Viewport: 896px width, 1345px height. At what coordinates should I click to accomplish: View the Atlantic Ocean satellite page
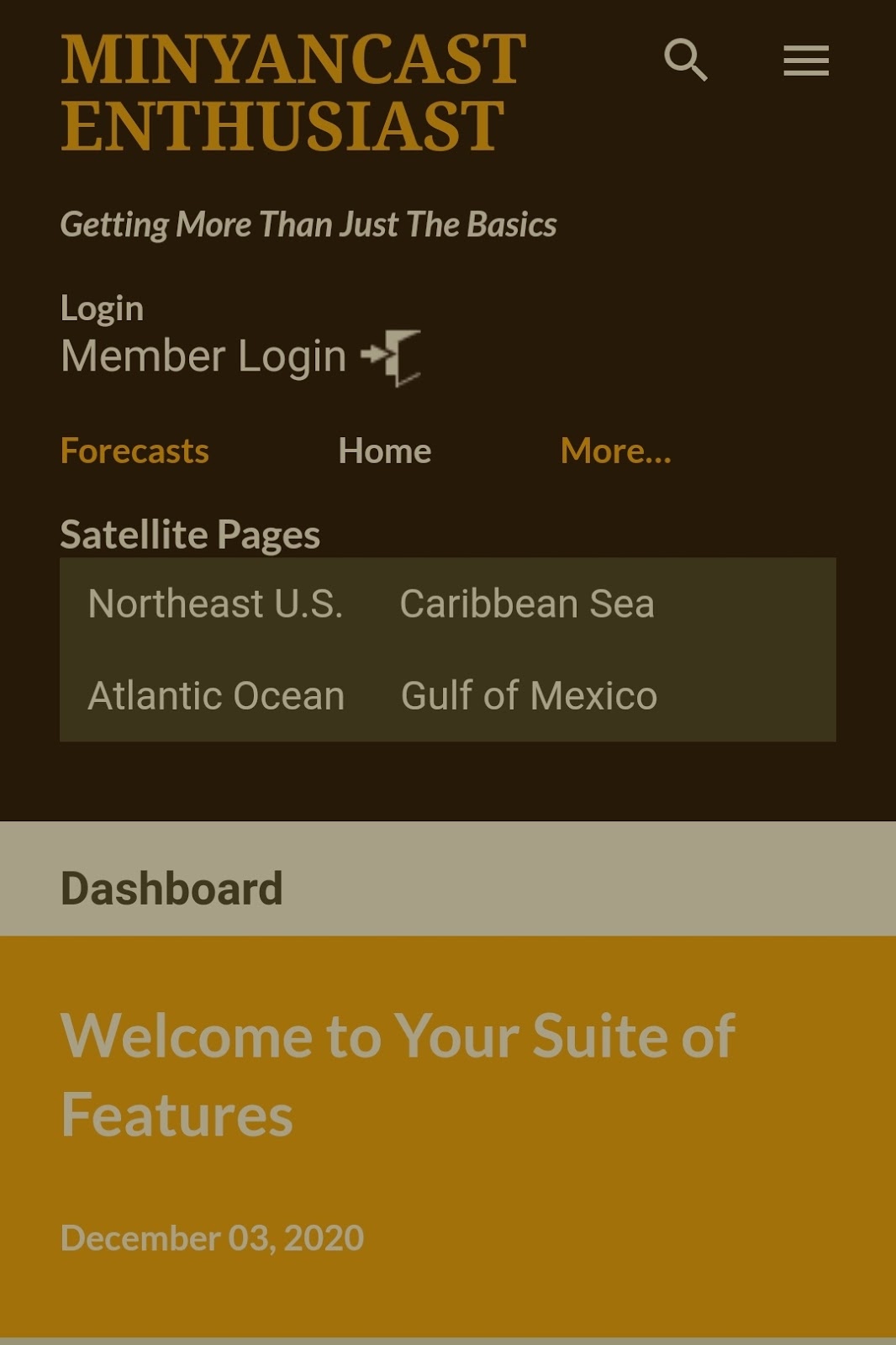click(217, 695)
